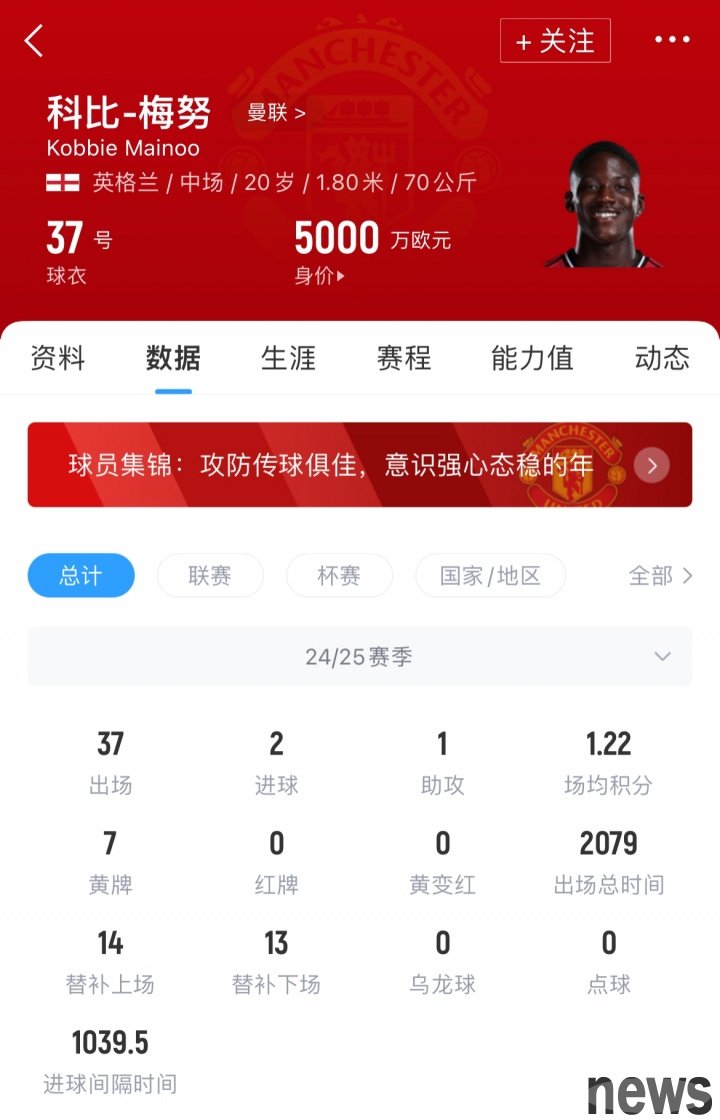
Task: Open the three-dot overflow menu
Action: 672,40
